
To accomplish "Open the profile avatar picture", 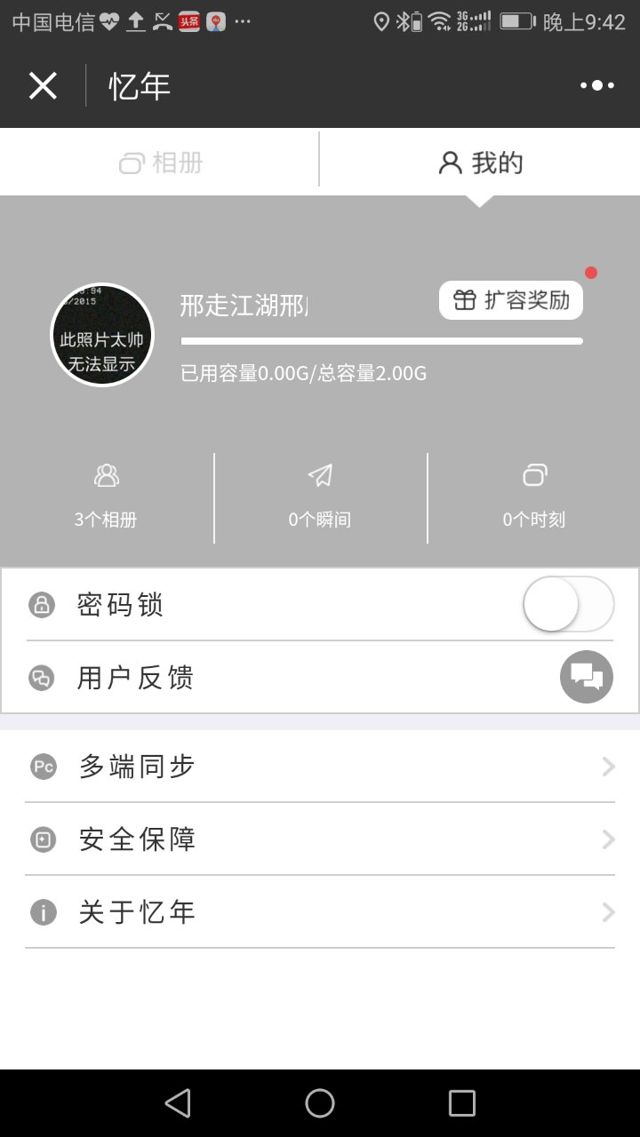I will [102, 335].
